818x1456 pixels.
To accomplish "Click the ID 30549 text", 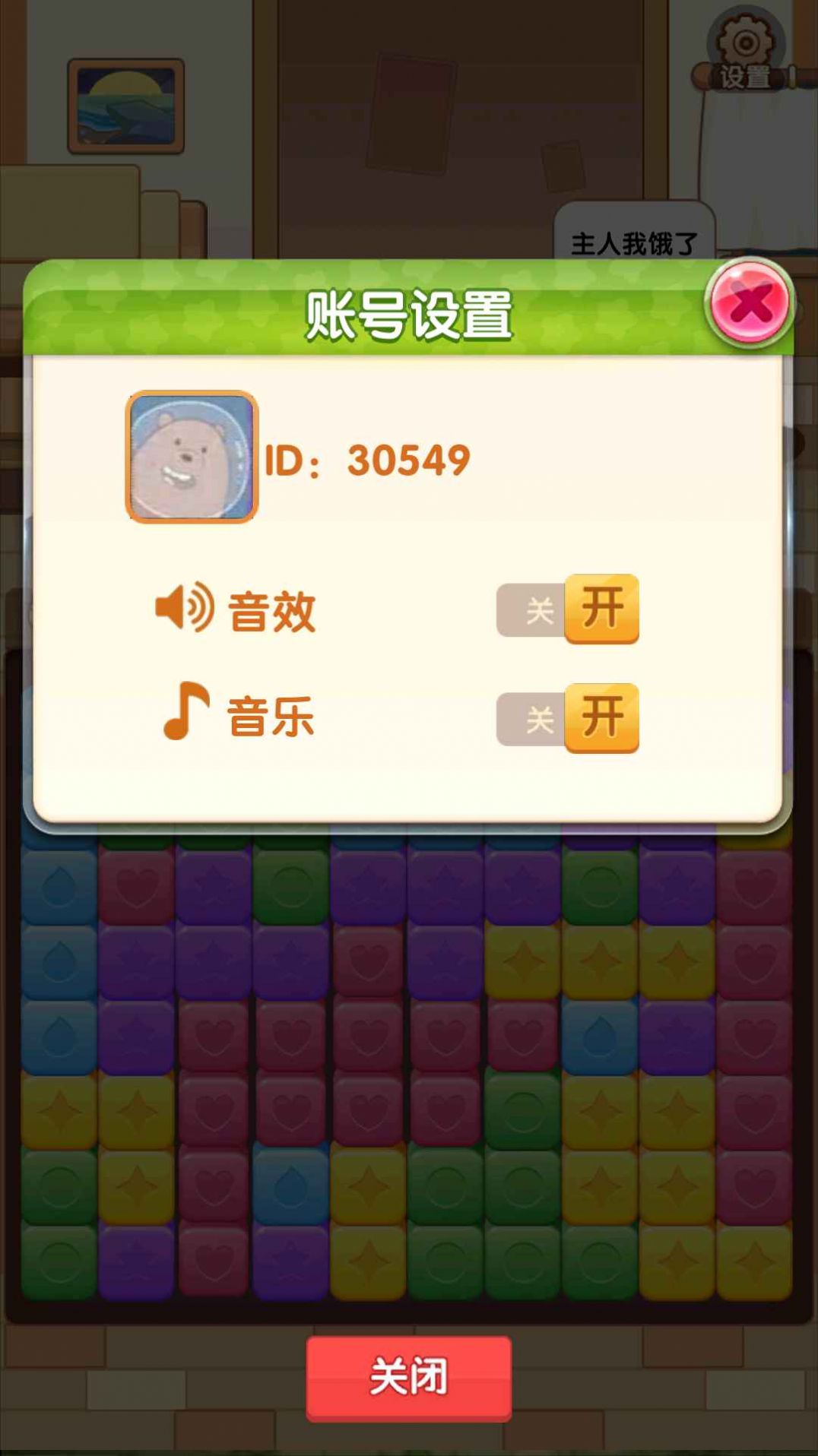I will (367, 457).
